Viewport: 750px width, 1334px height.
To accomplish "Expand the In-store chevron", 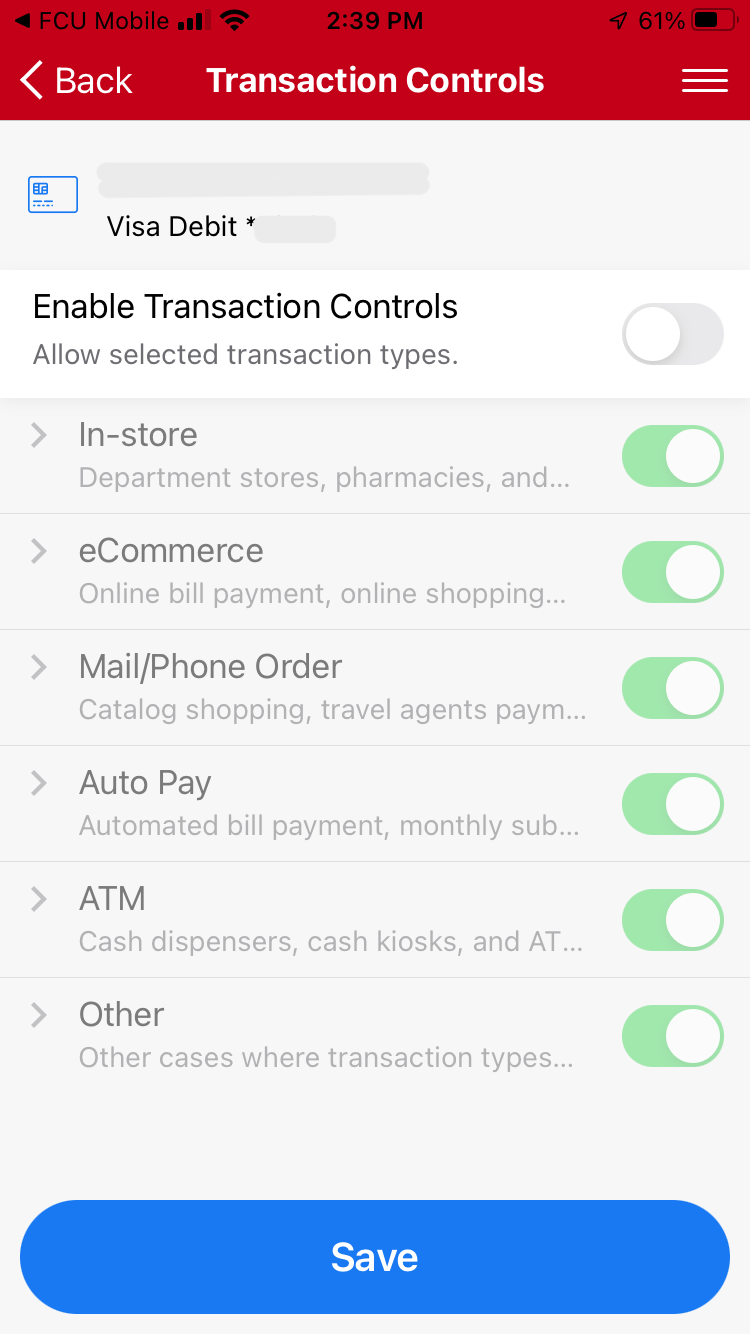I will click(x=39, y=435).
